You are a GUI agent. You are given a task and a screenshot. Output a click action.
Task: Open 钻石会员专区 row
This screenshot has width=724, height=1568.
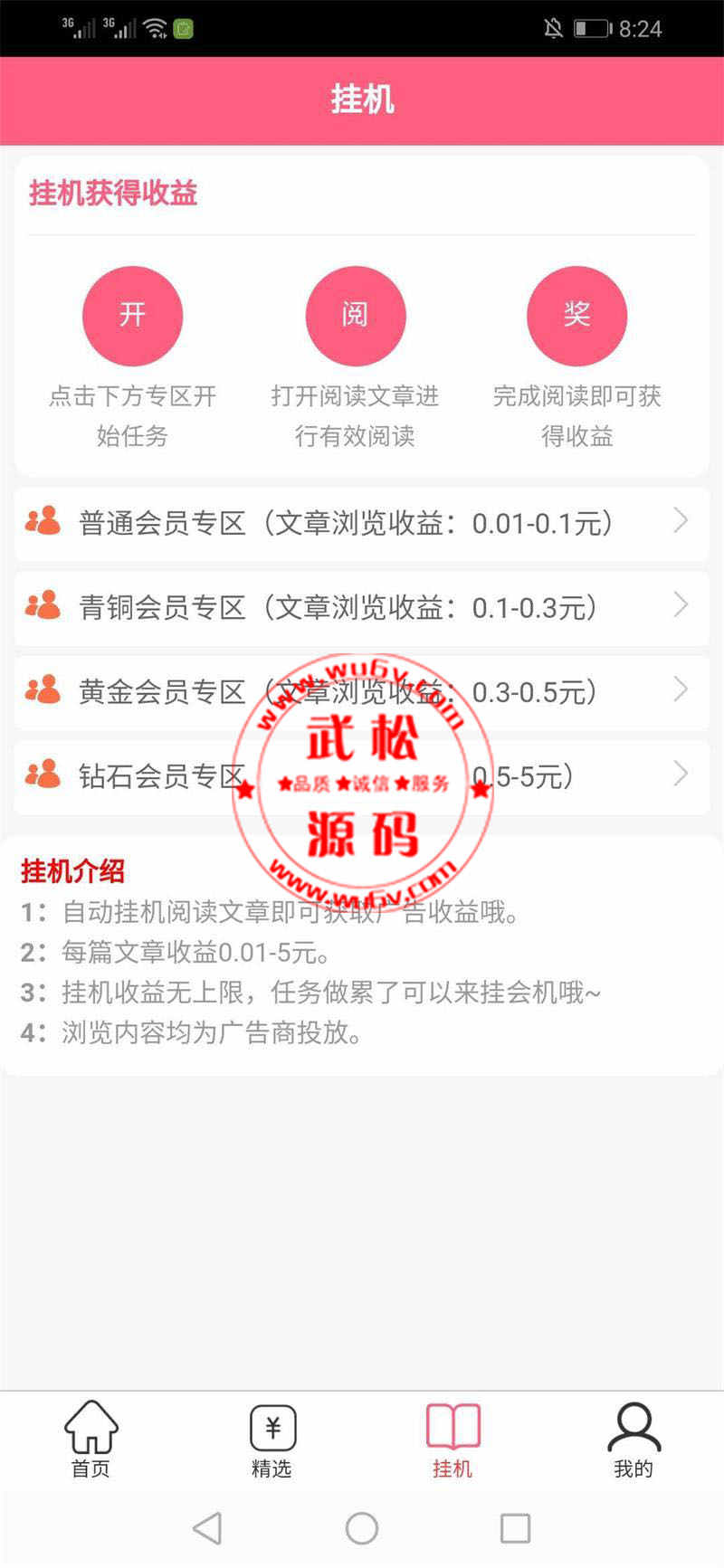362,776
